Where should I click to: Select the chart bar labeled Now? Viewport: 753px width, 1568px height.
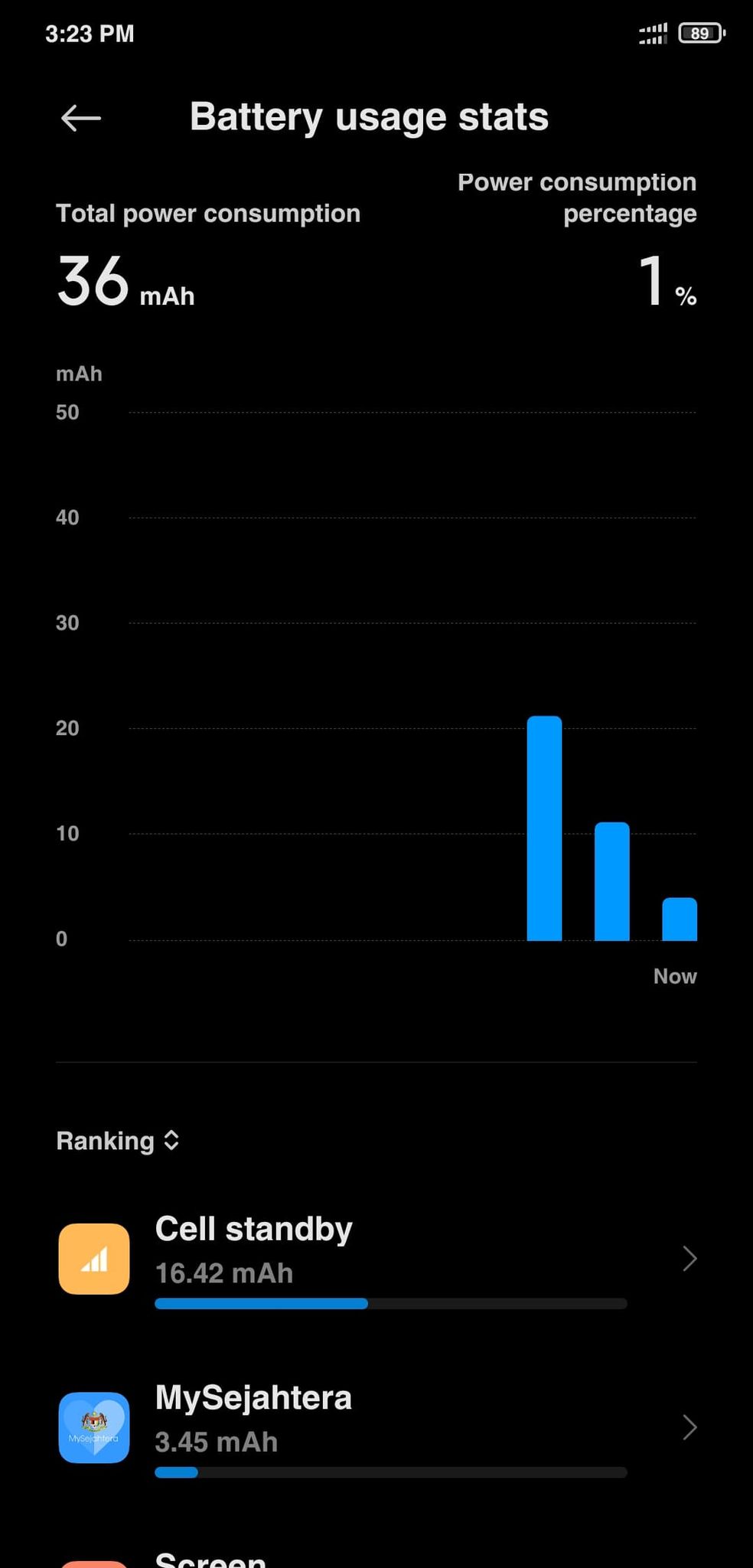pos(680,919)
